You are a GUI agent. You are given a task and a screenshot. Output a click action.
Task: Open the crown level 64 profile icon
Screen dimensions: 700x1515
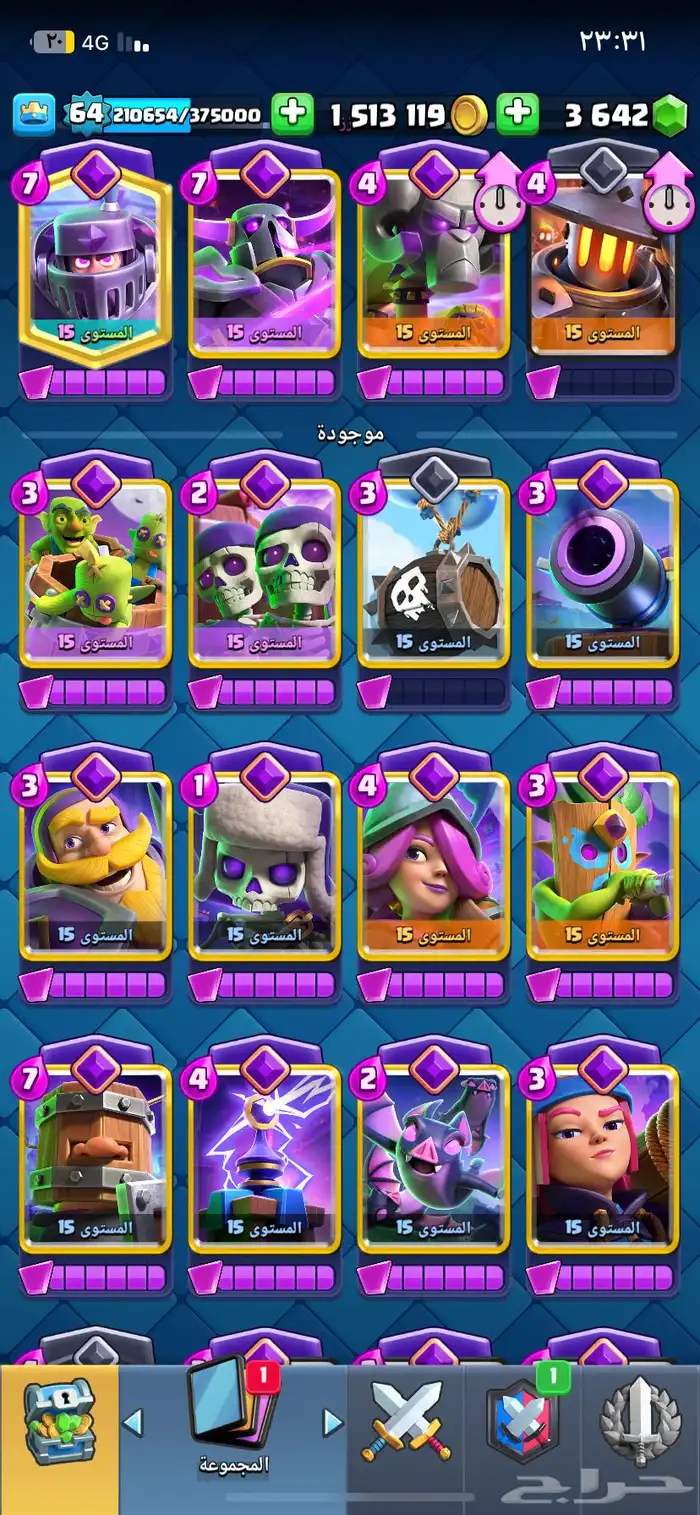click(x=32, y=115)
